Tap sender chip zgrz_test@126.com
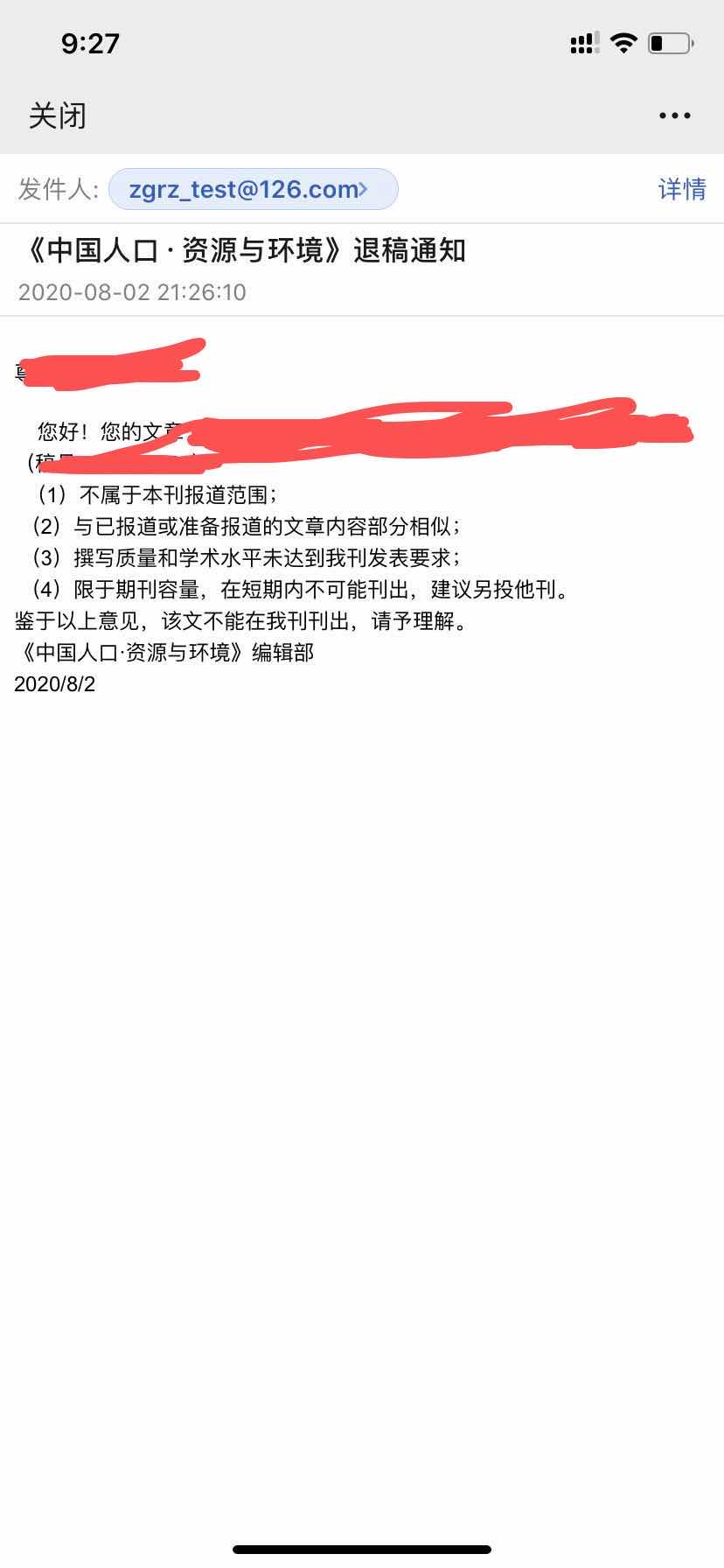The image size is (724, 1568). click(253, 189)
